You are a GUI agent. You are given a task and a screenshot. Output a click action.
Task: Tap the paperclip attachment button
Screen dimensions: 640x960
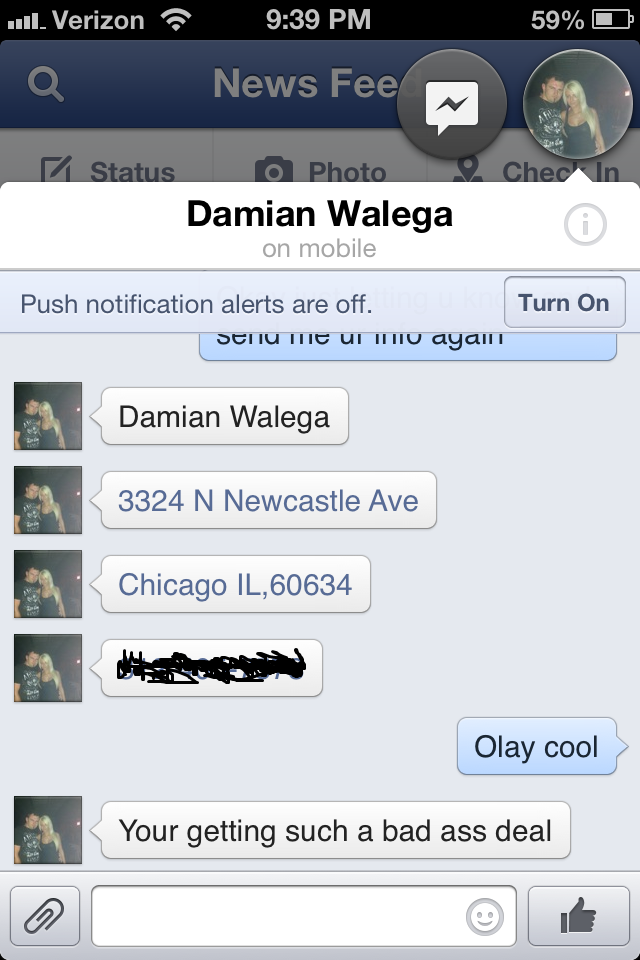45,916
